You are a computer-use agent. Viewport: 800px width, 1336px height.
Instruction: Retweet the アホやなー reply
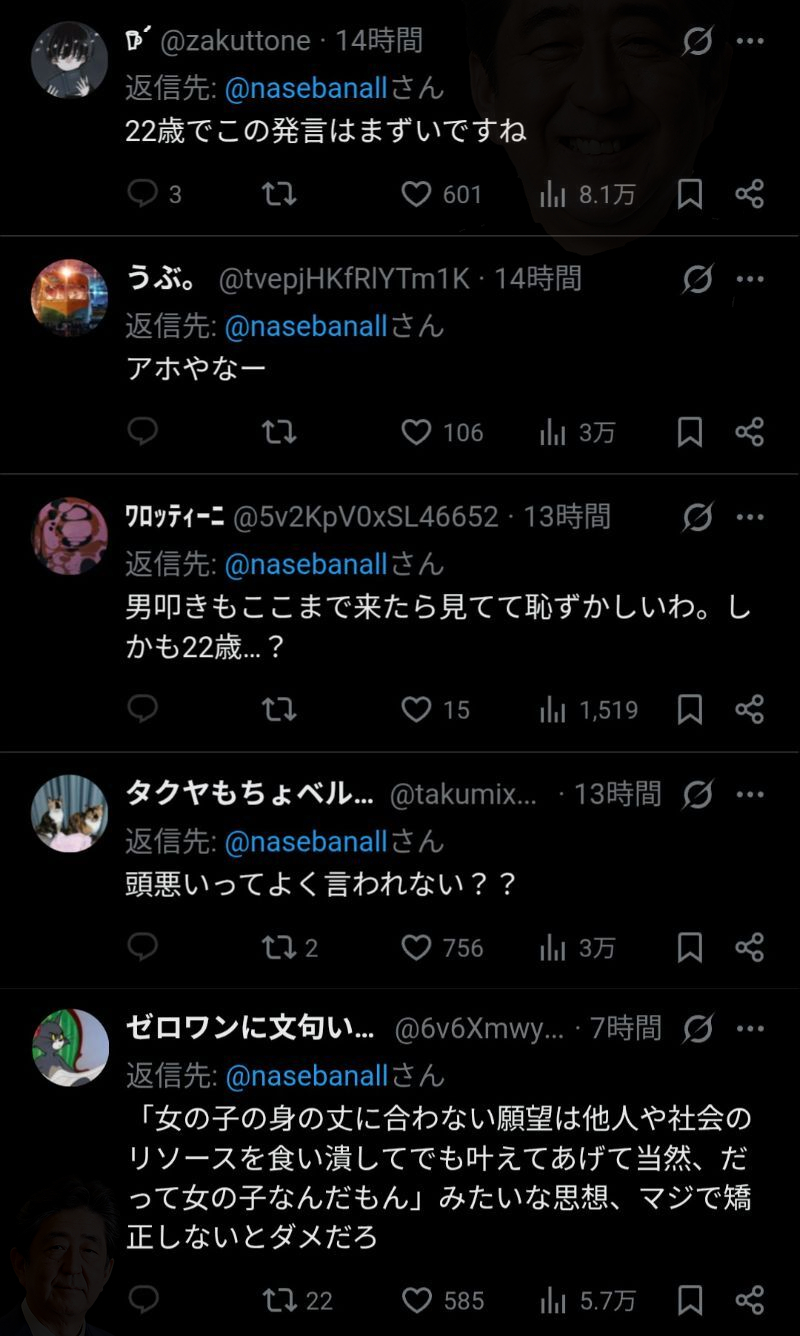[x=279, y=432]
